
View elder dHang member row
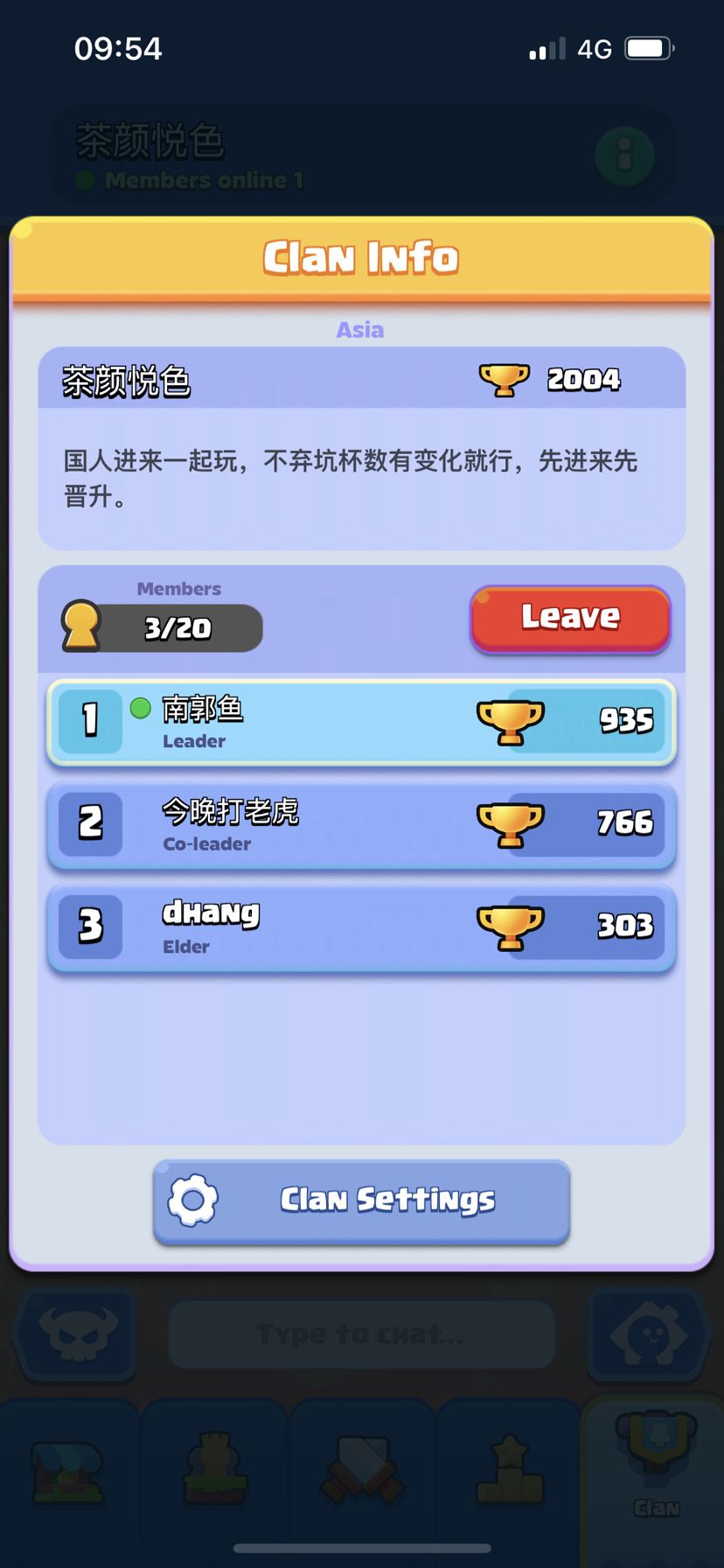click(361, 927)
